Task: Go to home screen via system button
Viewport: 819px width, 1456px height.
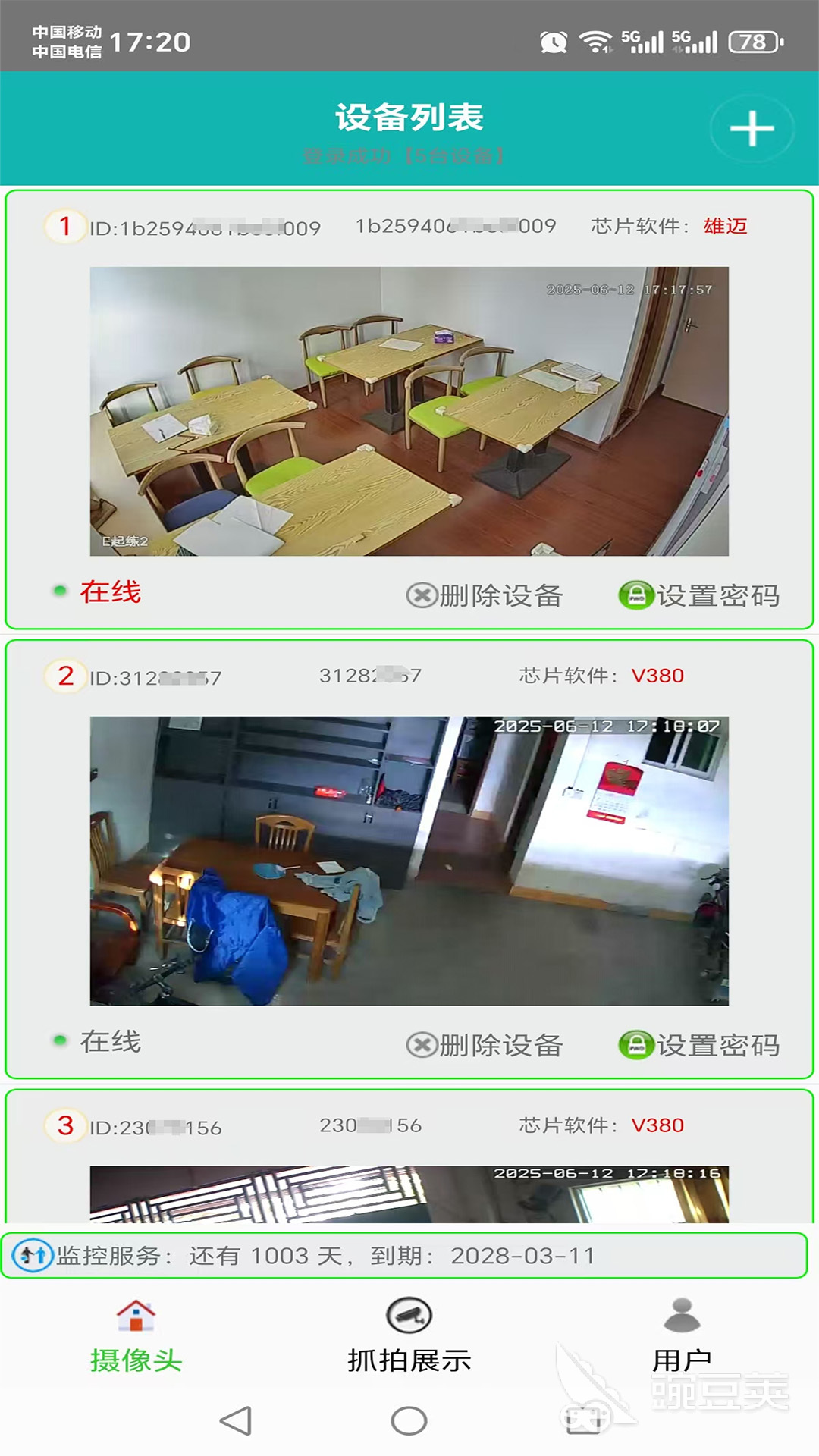Action: pyautogui.click(x=409, y=1421)
